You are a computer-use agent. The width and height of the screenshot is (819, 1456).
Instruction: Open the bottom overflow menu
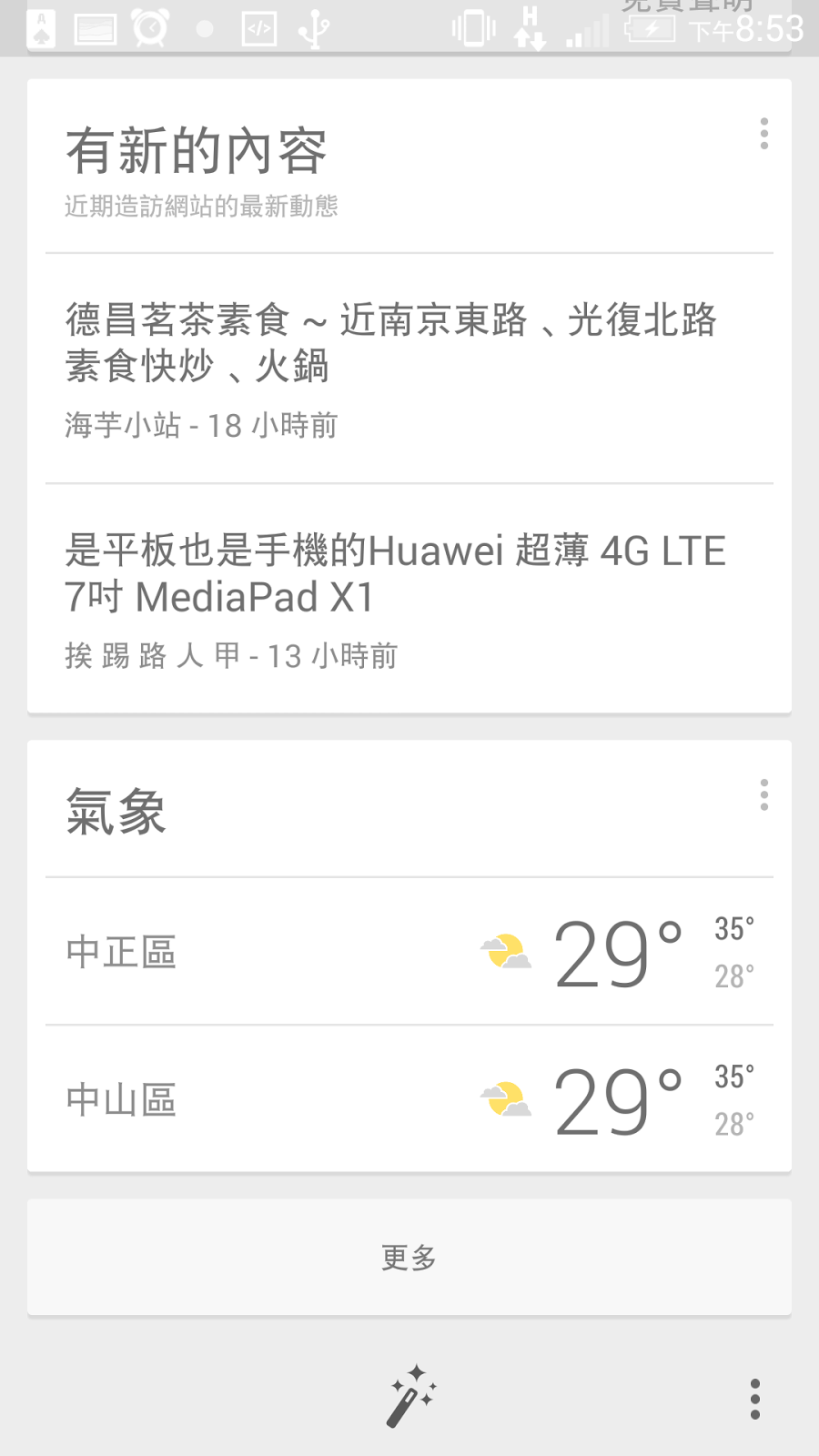coord(754,1399)
